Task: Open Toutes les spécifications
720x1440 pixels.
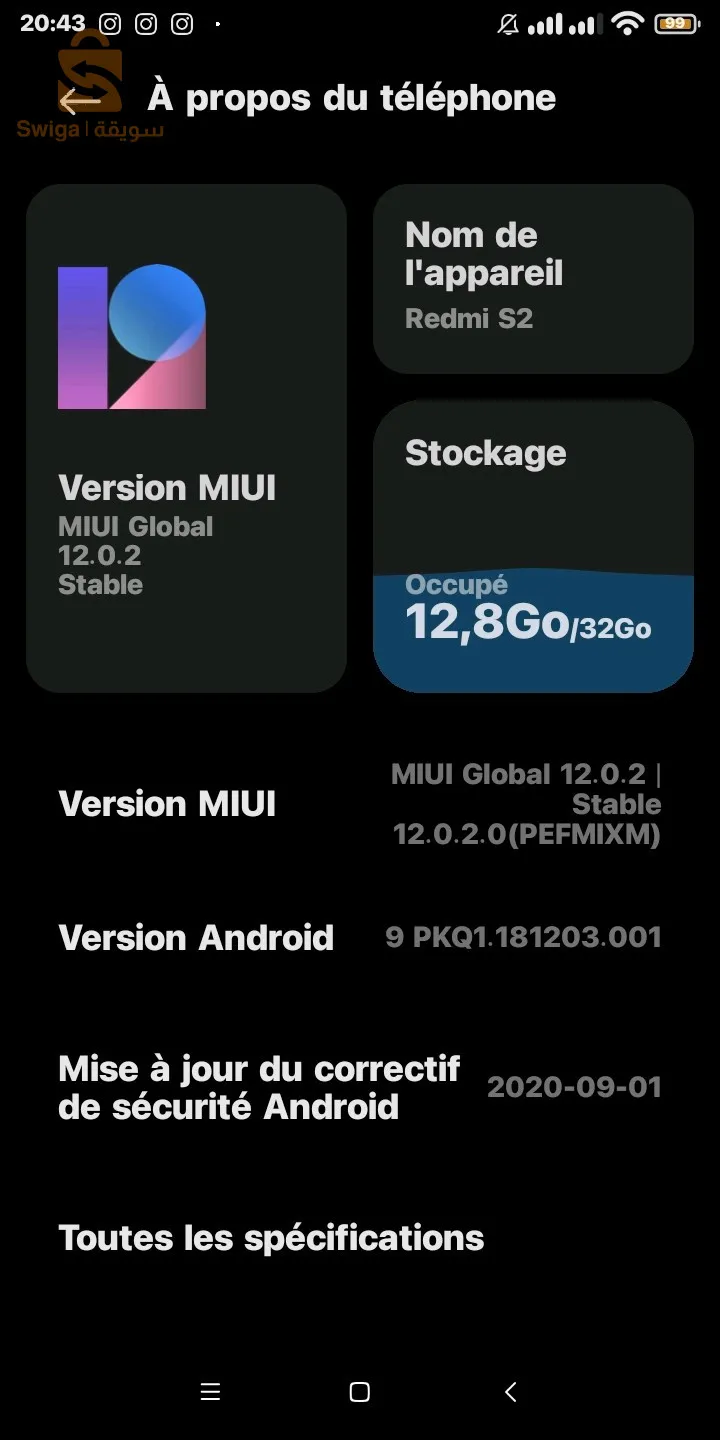Action: pyautogui.click(x=270, y=1238)
